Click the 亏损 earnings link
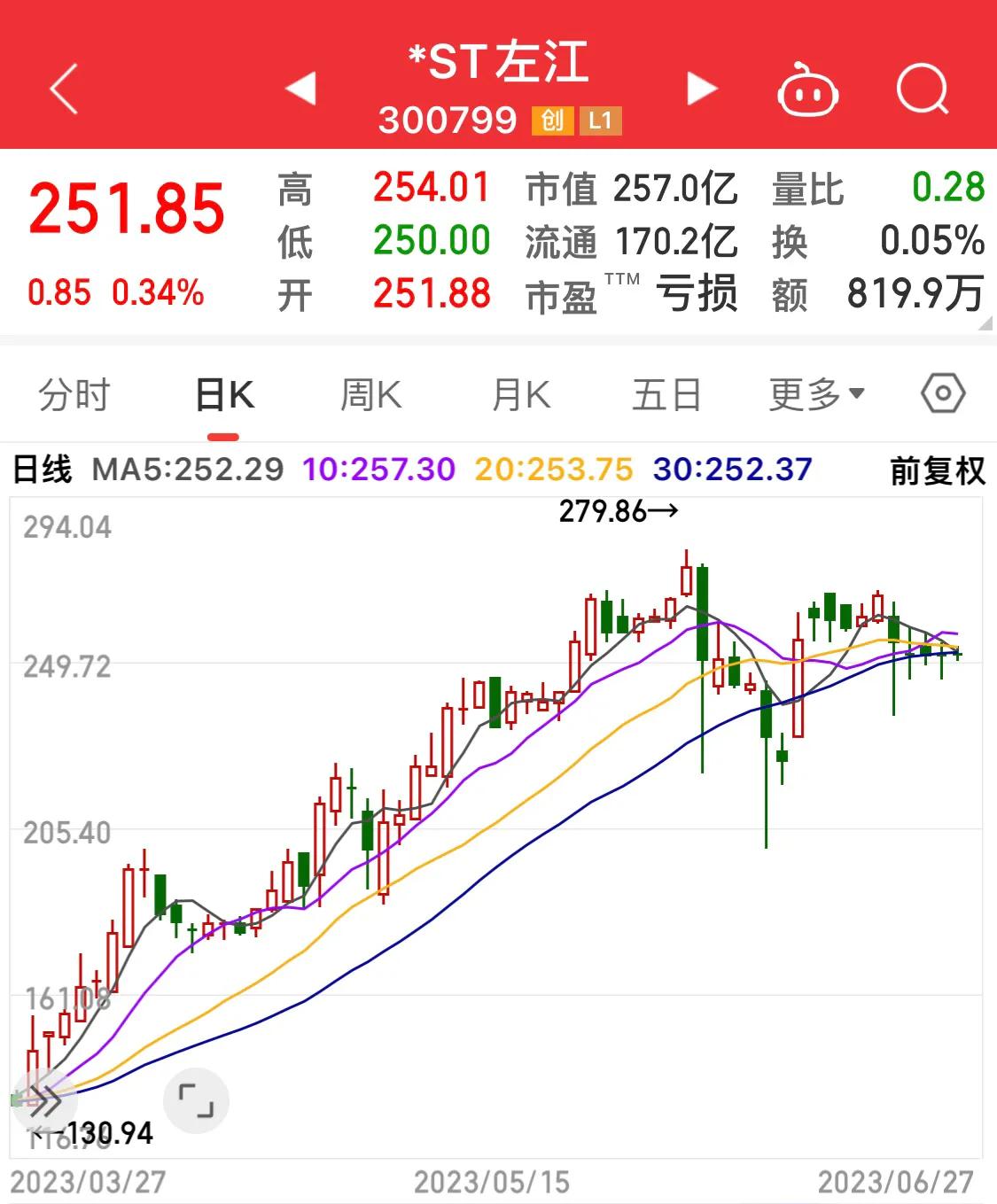This screenshot has width=997, height=1204. pyautogui.click(x=697, y=292)
